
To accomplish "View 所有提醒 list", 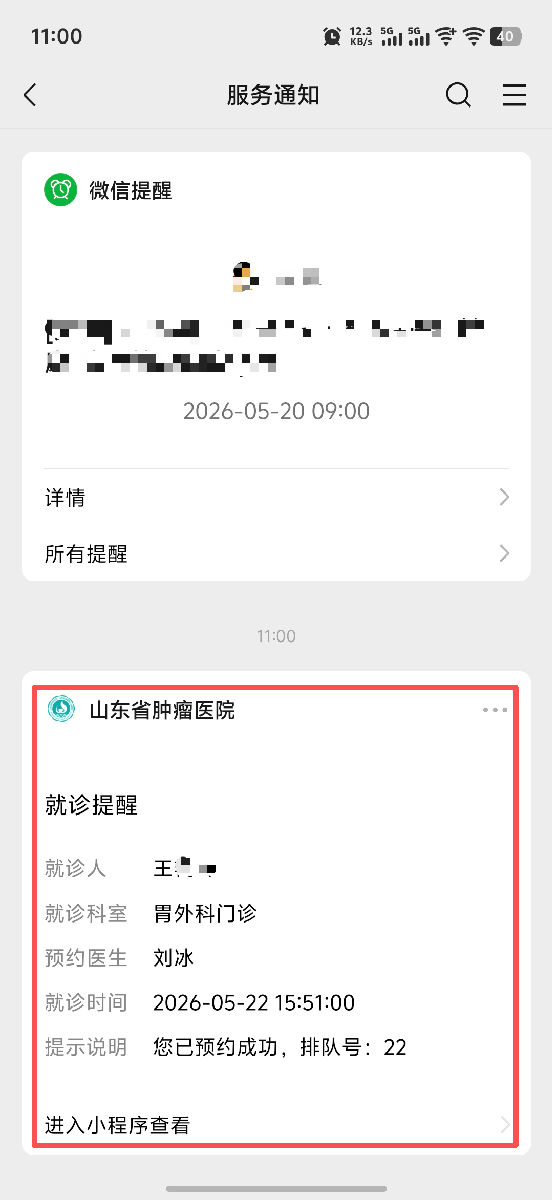I will click(x=276, y=553).
